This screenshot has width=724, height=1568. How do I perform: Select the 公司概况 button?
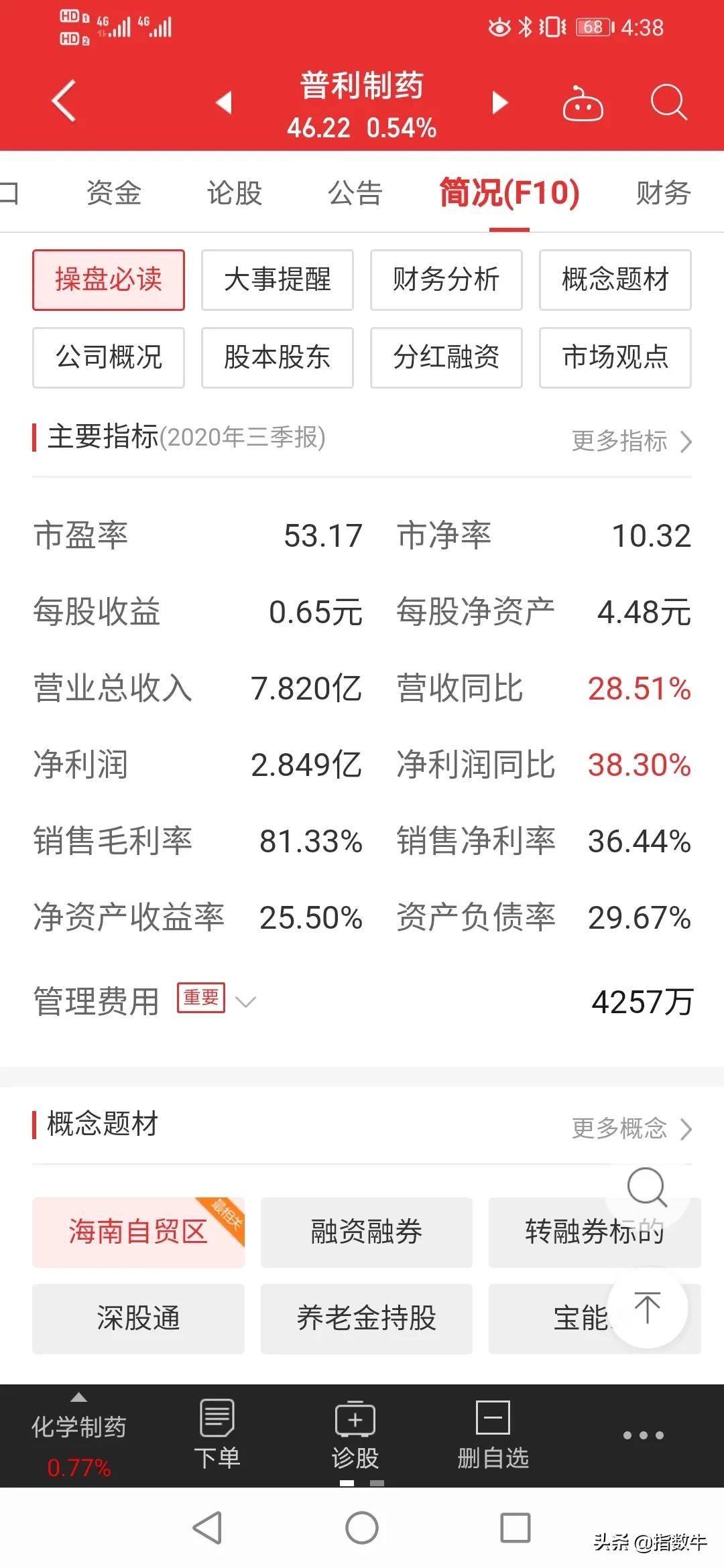(109, 357)
